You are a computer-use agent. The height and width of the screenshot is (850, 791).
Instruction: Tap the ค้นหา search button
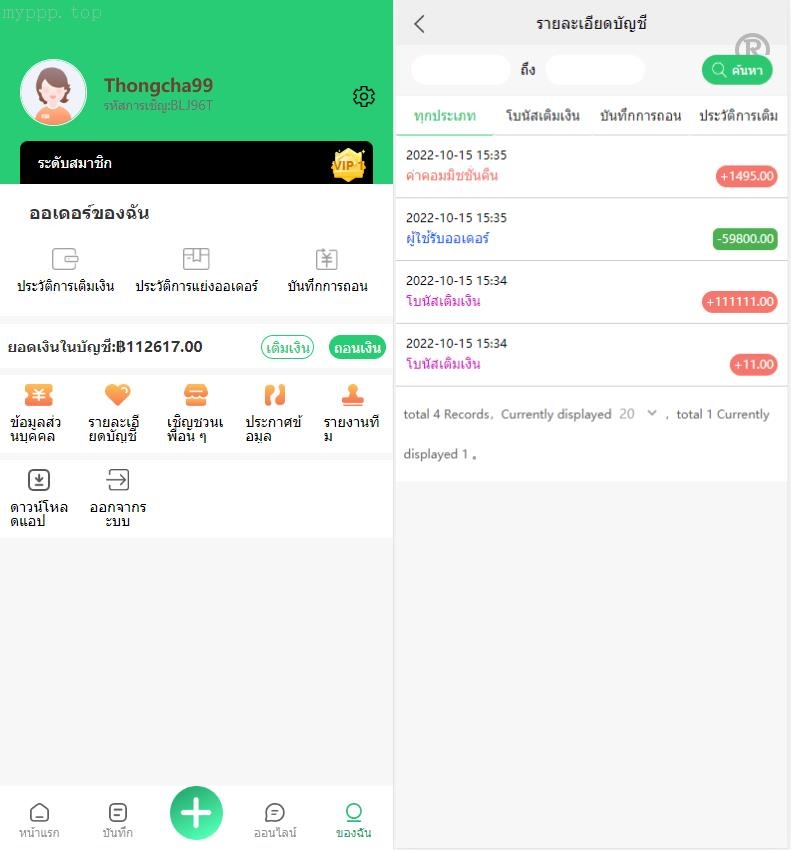pyautogui.click(x=737, y=70)
